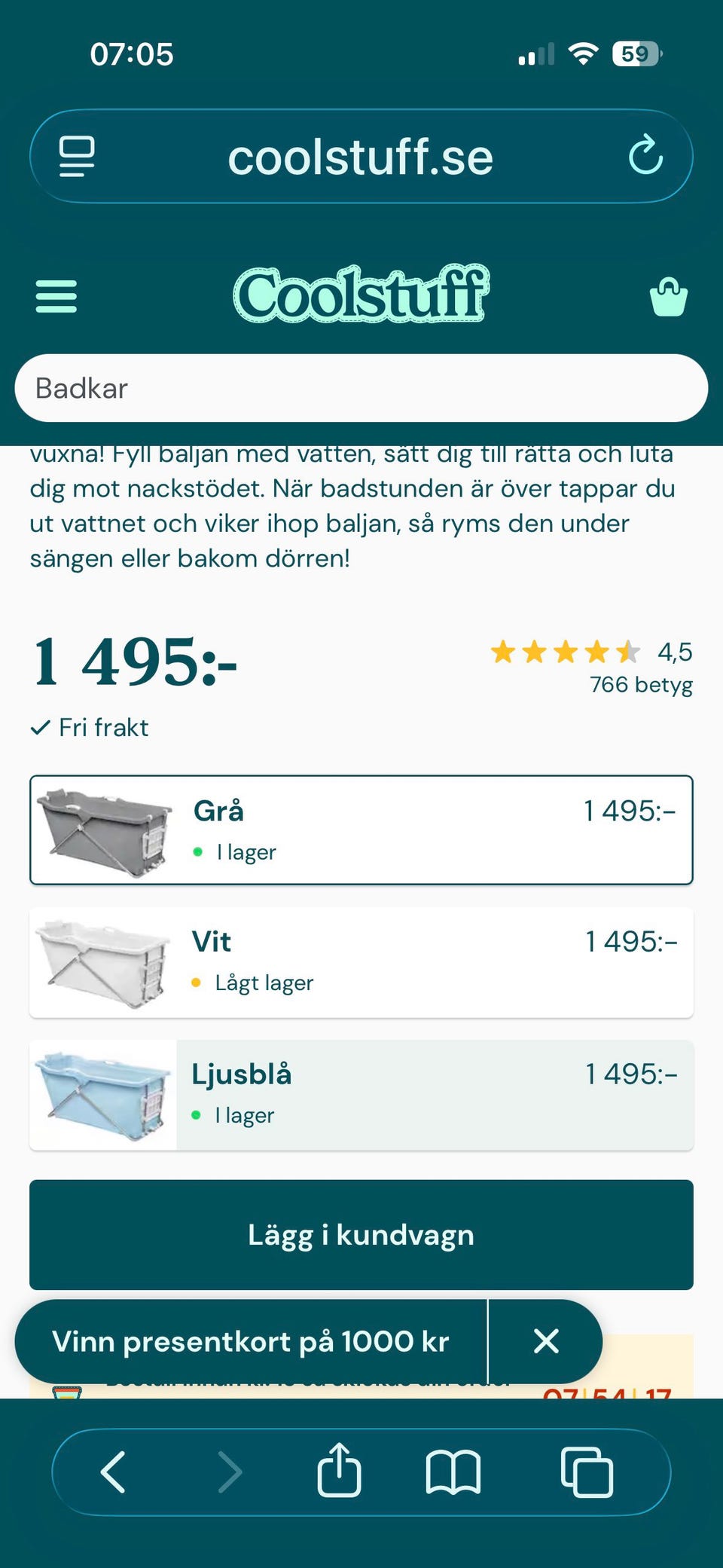Tap the coolstuff.se address bar
This screenshot has height=1568, width=723.
tap(361, 157)
